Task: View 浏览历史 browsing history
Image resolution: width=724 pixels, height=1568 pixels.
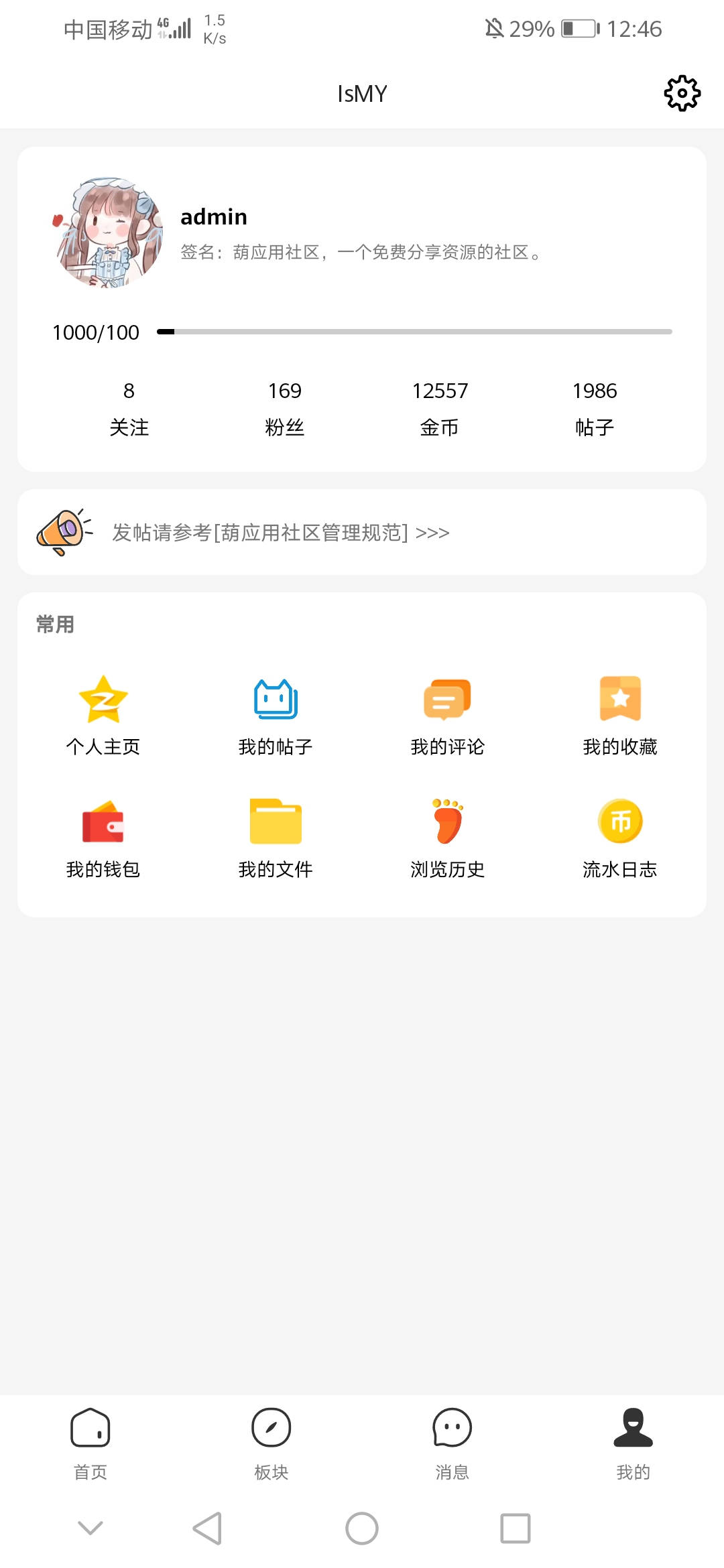Action: tap(447, 838)
